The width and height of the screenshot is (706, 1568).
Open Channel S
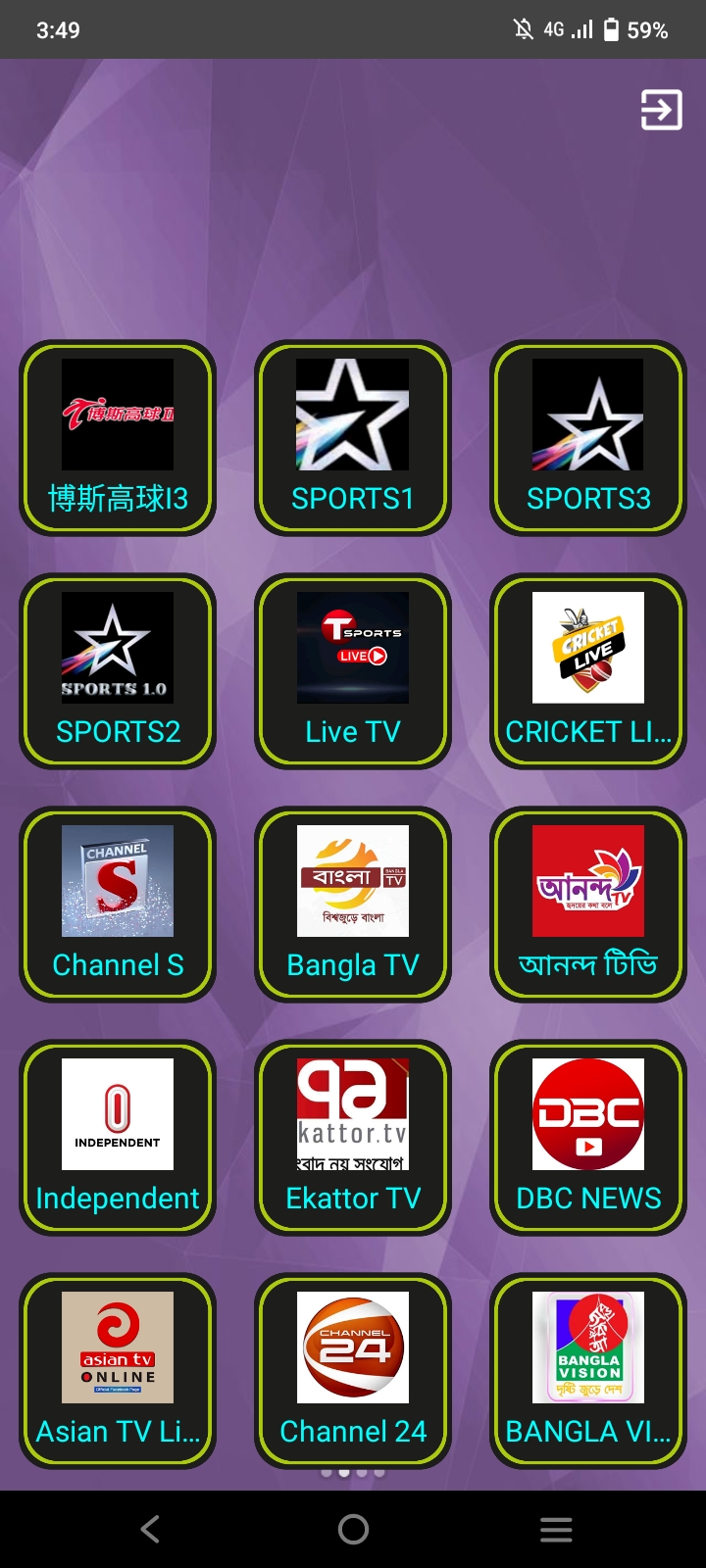pyautogui.click(x=118, y=905)
